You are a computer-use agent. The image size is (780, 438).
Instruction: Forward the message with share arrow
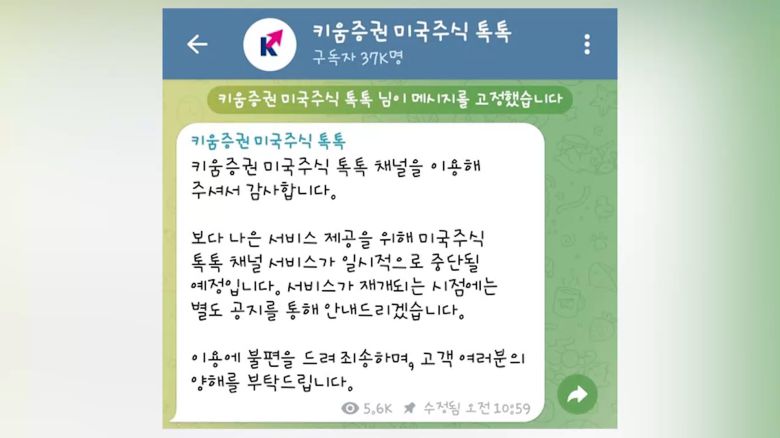(576, 394)
